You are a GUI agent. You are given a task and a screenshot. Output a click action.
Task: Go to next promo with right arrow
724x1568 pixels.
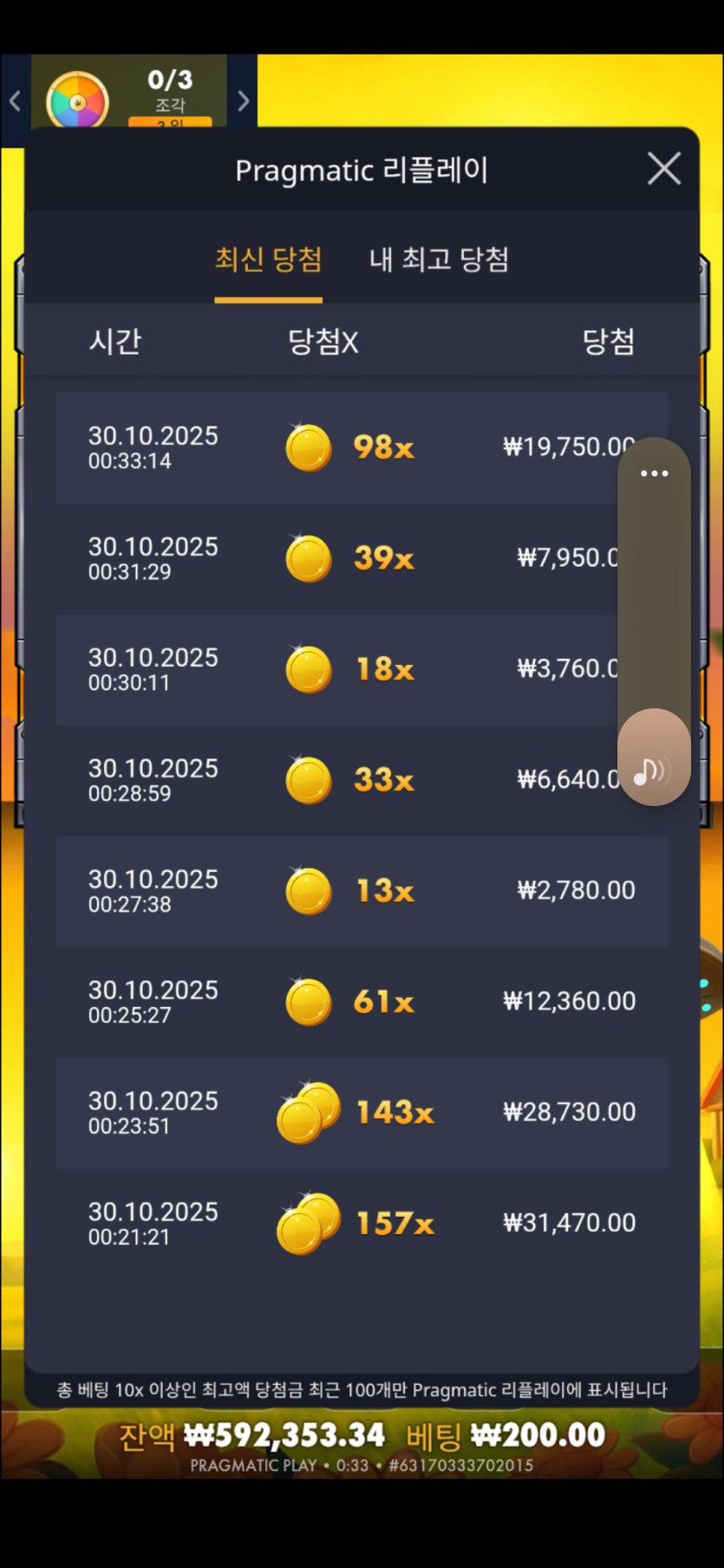(x=244, y=101)
